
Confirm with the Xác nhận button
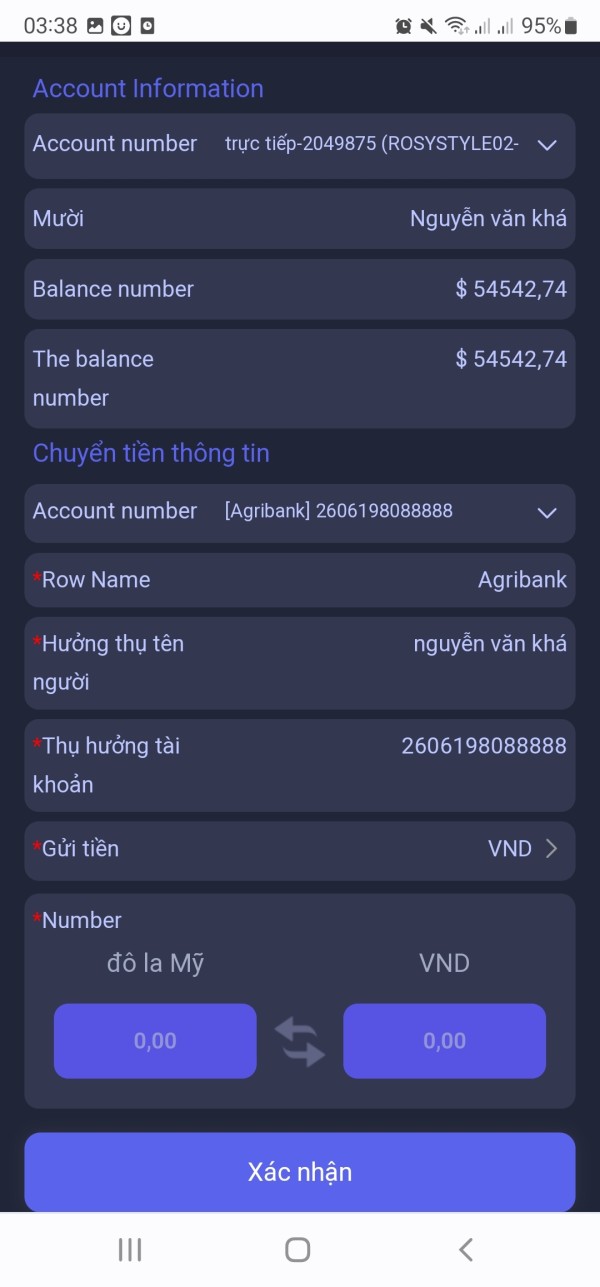coord(300,1172)
